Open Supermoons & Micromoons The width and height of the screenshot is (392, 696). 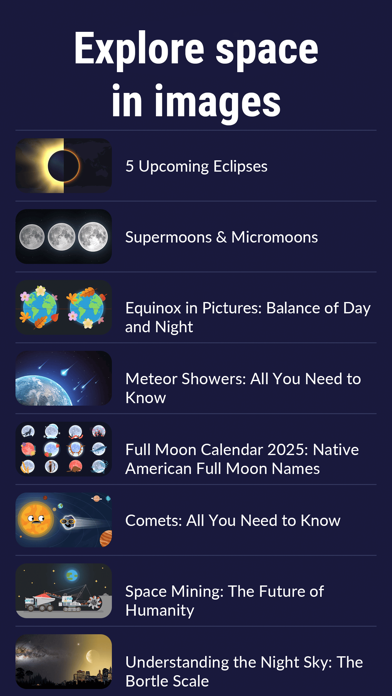pos(196,237)
